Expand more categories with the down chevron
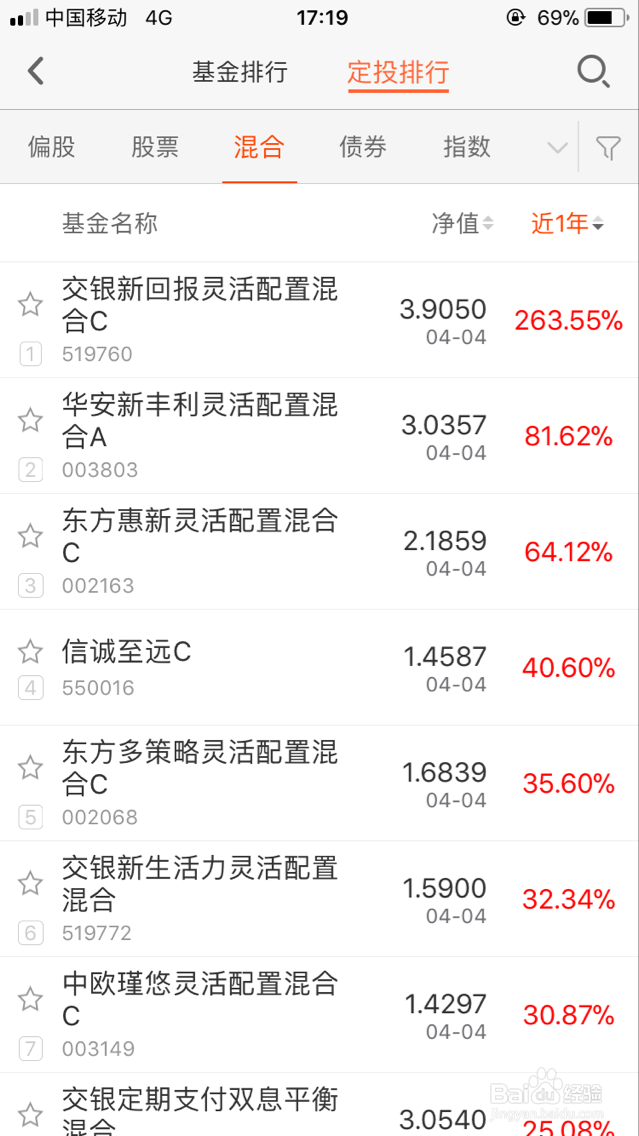 [x=557, y=149]
